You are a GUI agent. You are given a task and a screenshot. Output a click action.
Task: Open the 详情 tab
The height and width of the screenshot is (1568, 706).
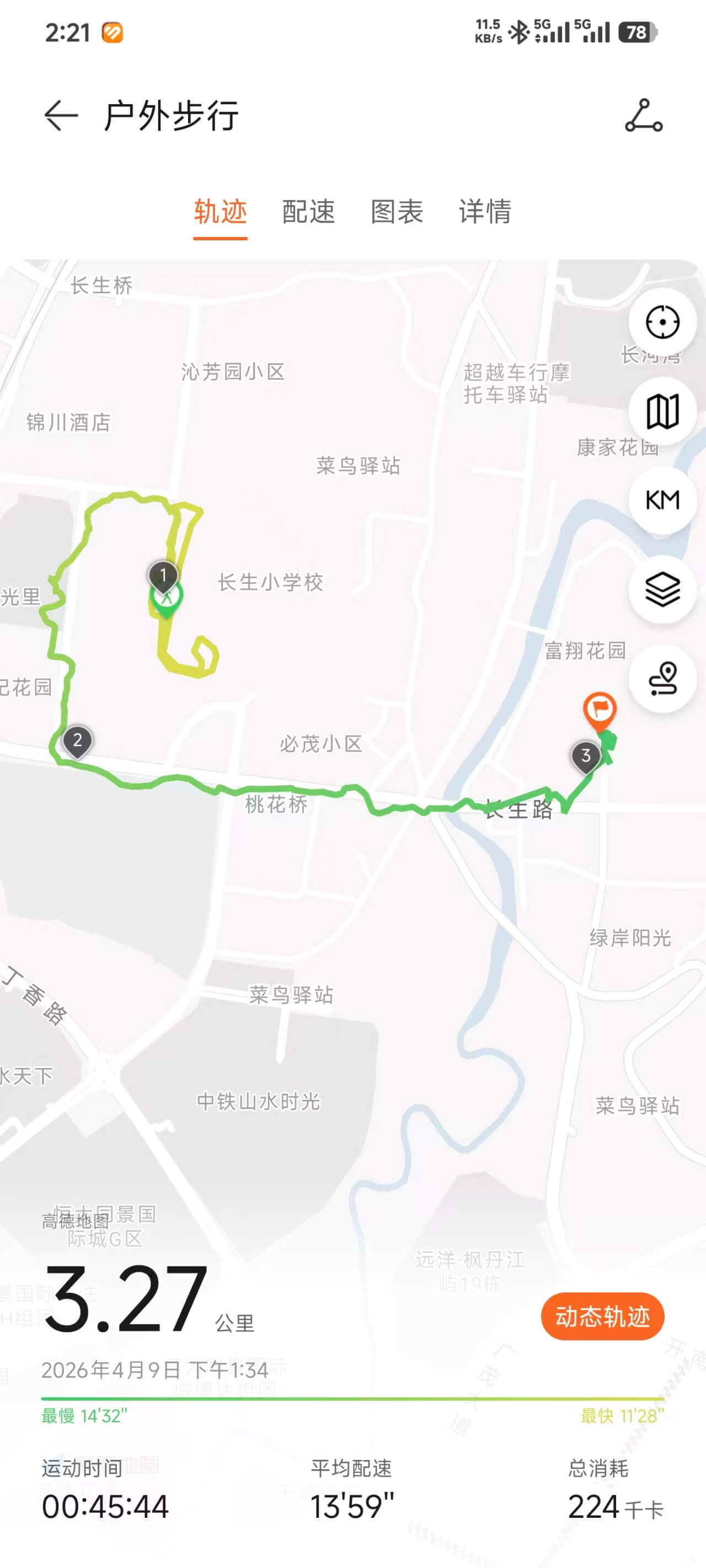[x=485, y=212]
